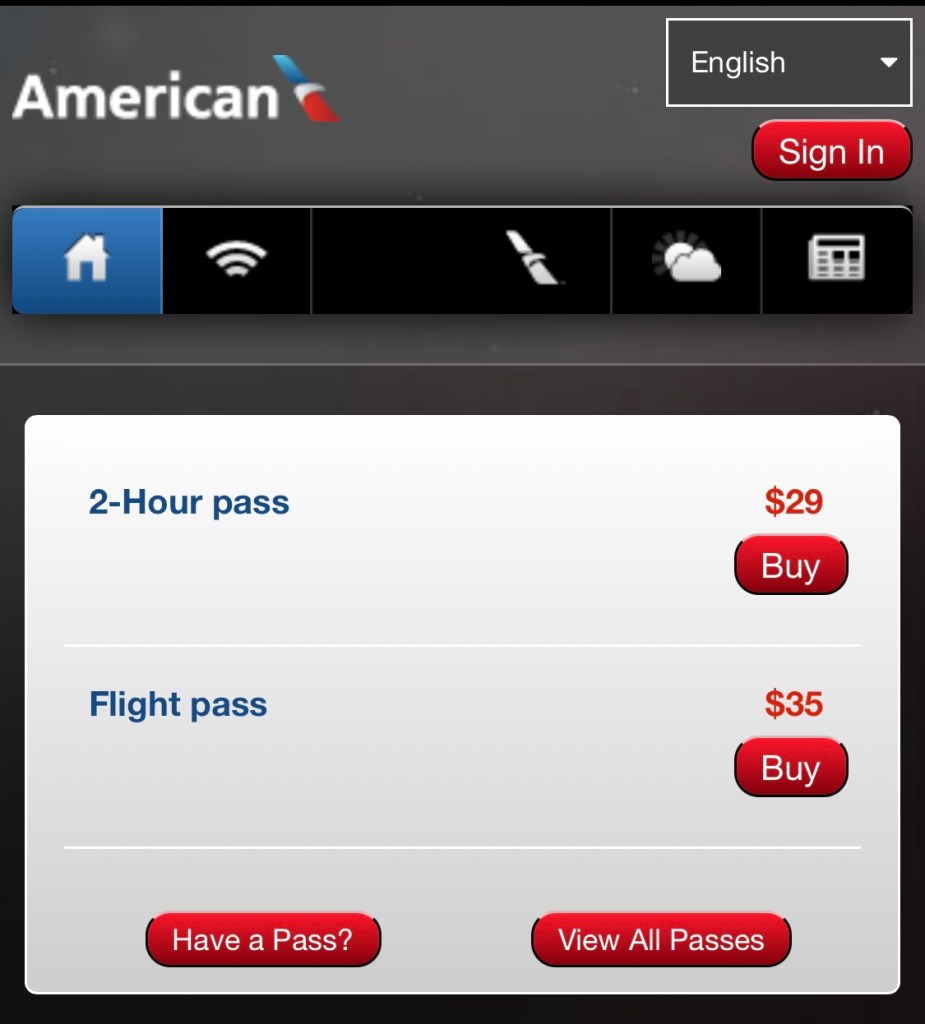
Task: Open the weather tab
Action: click(x=686, y=260)
